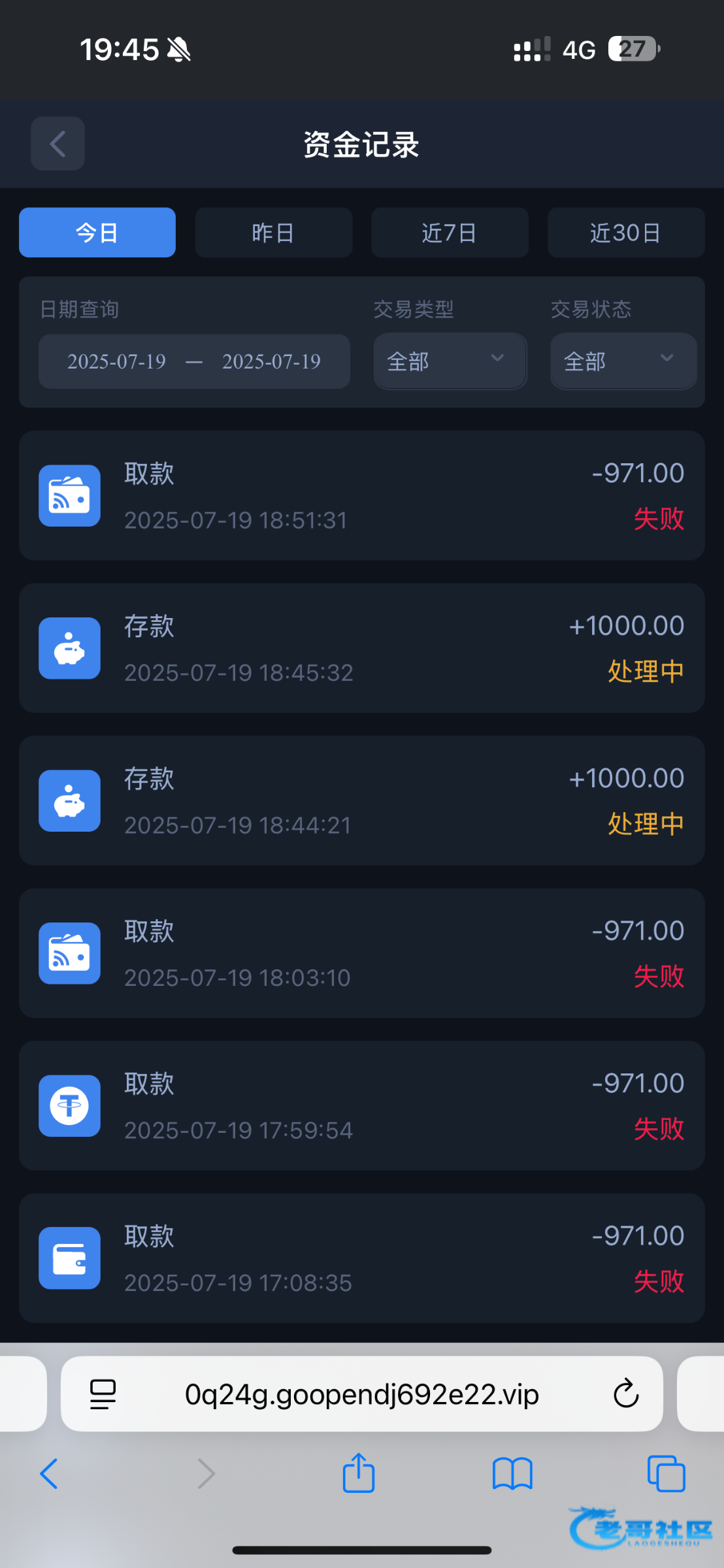Select the 今日 filter tab
Screen dimensions: 724x1568
point(97,233)
